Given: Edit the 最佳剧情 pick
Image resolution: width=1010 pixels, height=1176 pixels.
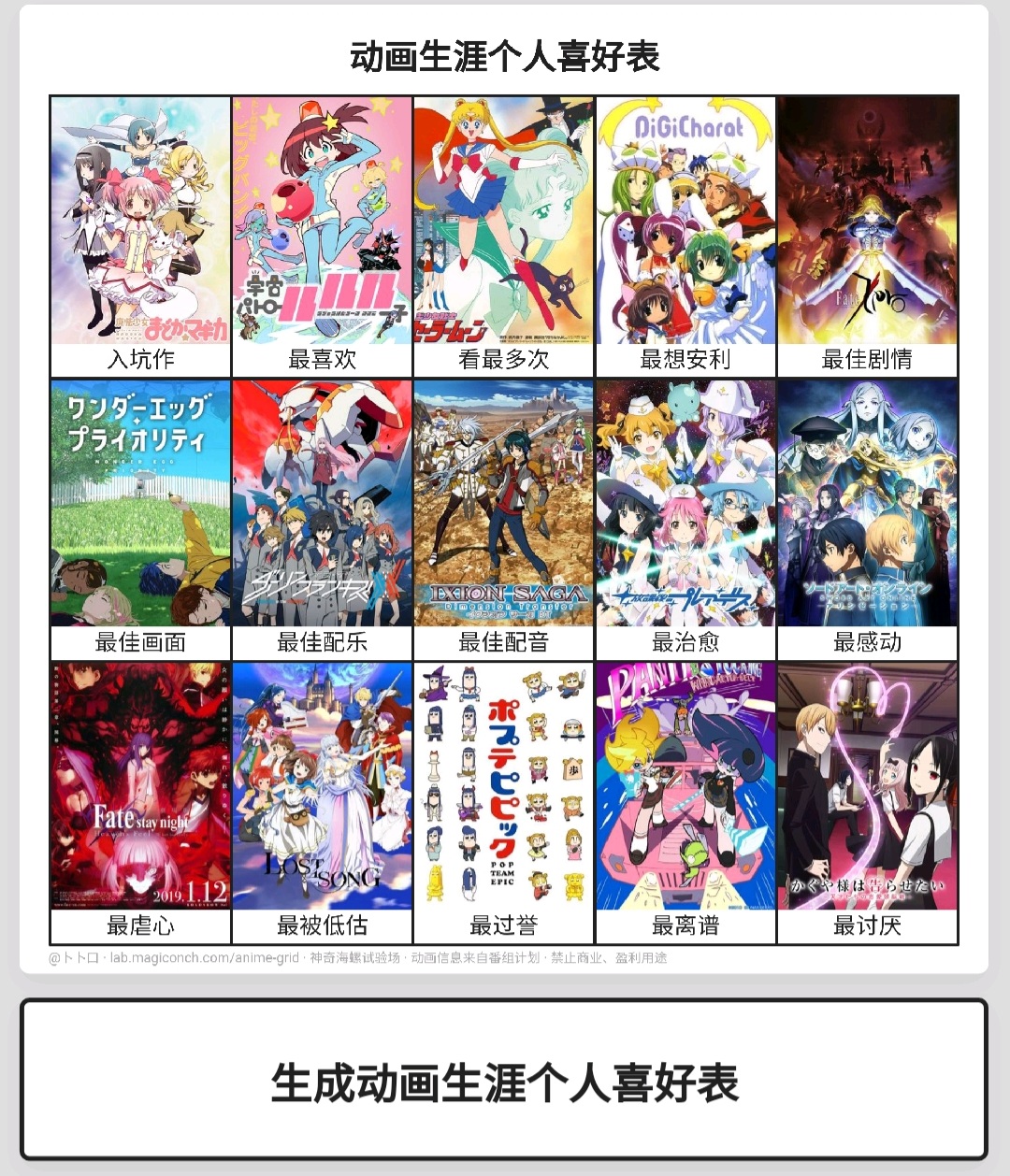Looking at the screenshot, I should [867, 236].
